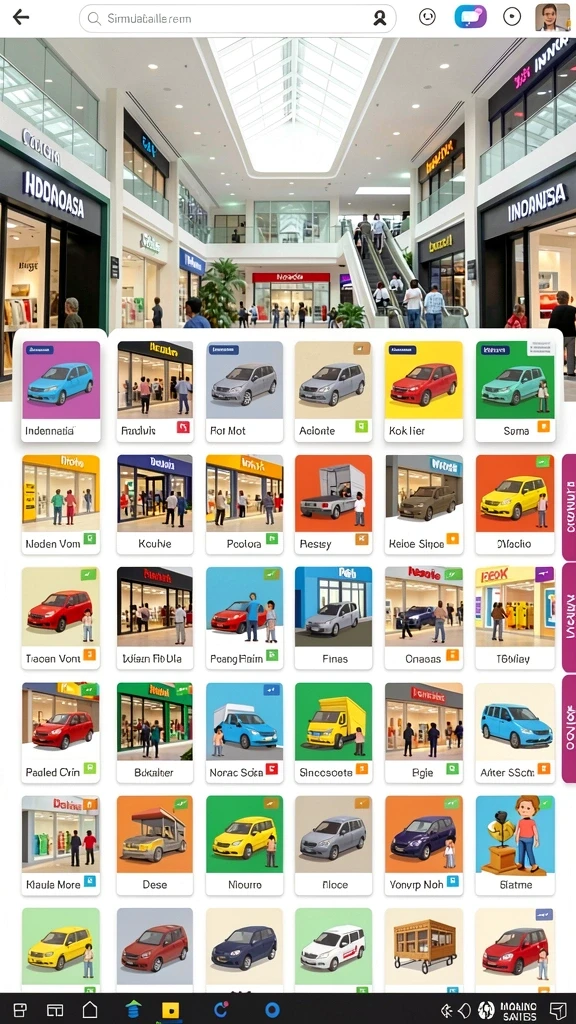Open the Soma green car tile
The height and width of the screenshot is (1024, 576).
tap(515, 391)
